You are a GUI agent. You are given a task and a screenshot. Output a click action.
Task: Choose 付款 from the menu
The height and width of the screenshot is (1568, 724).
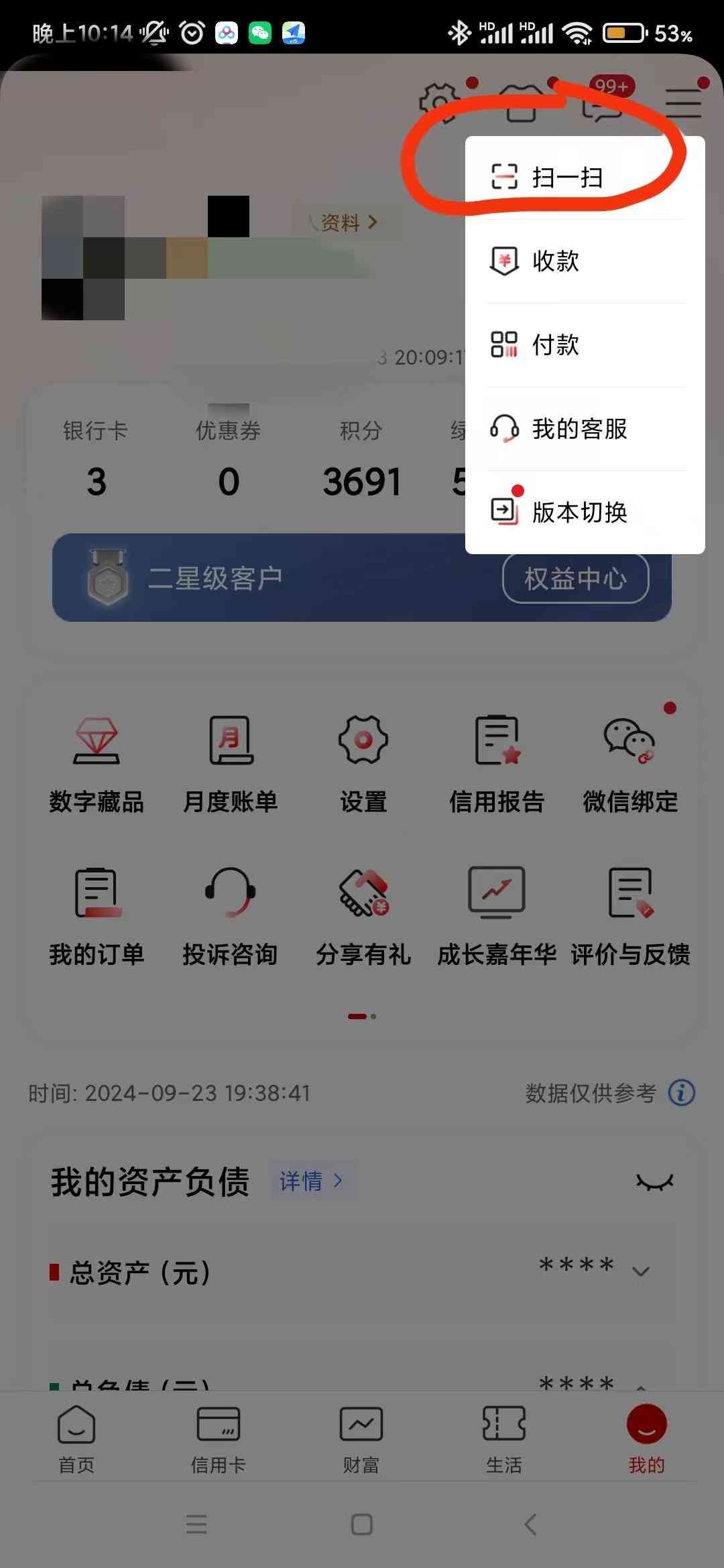(555, 345)
